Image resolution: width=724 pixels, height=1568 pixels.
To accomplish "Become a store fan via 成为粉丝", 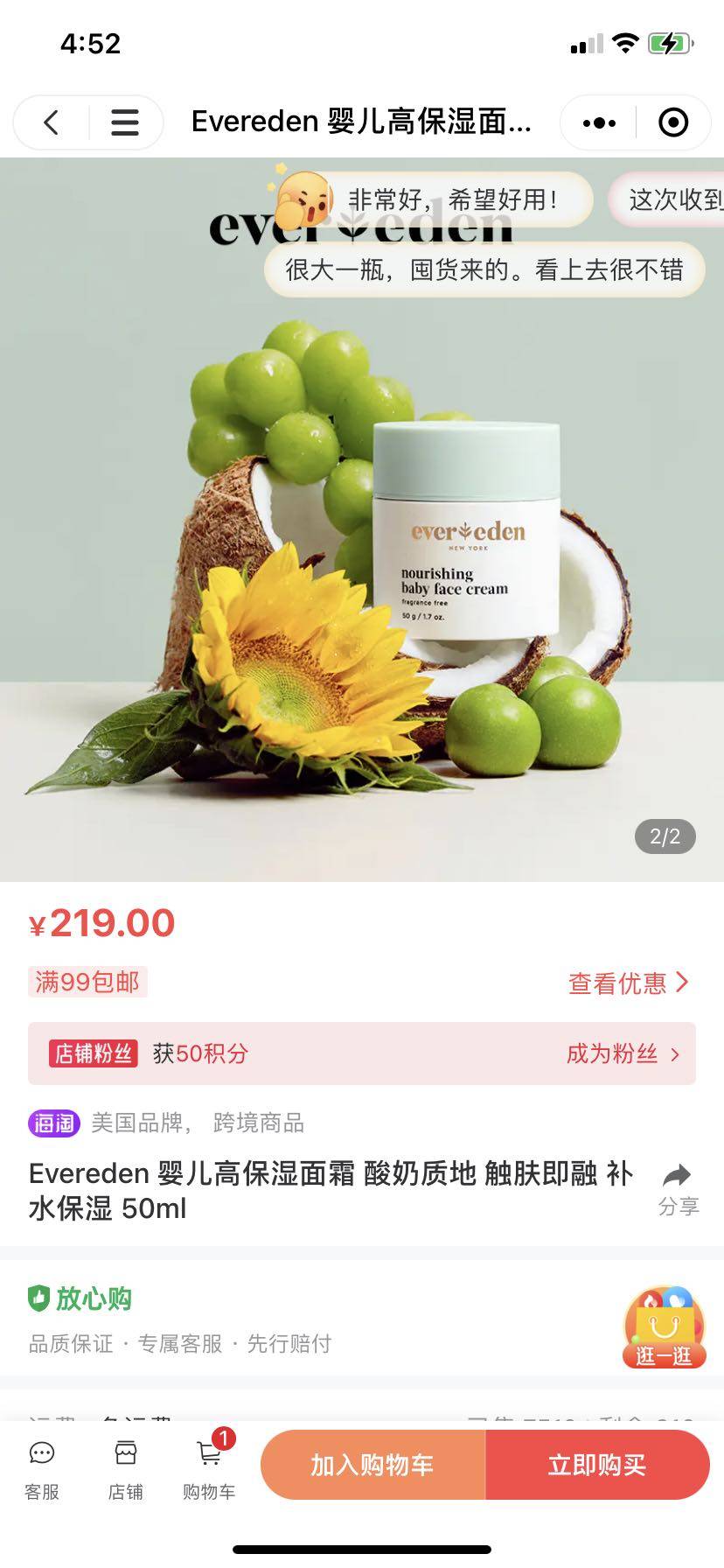I will click(x=622, y=1053).
